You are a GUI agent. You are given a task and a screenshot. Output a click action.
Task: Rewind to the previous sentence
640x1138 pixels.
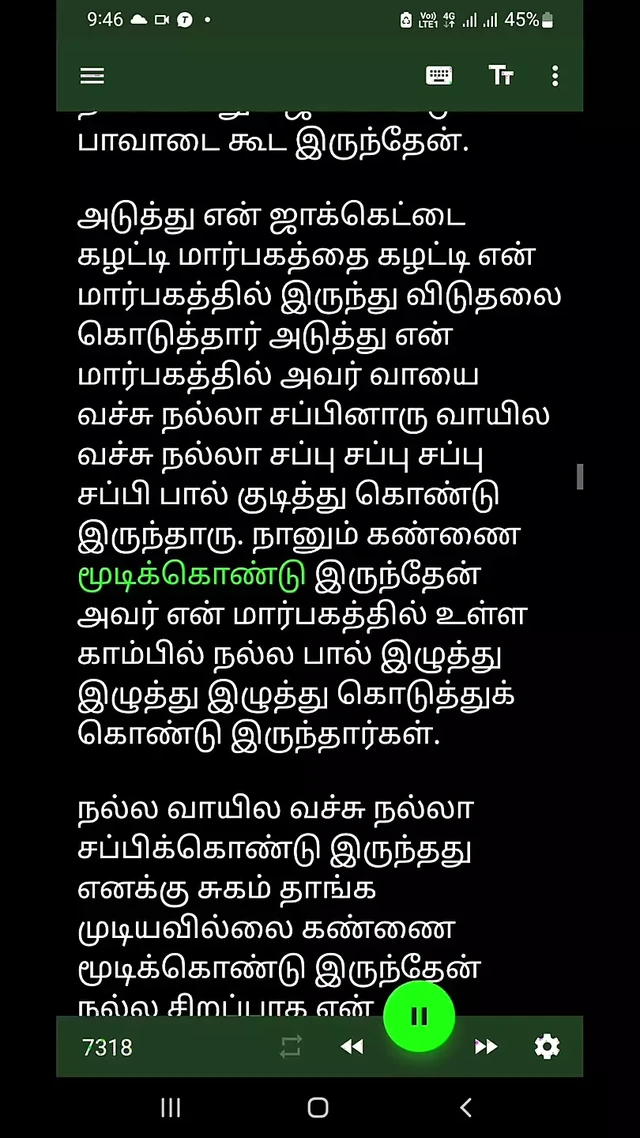(x=351, y=1047)
